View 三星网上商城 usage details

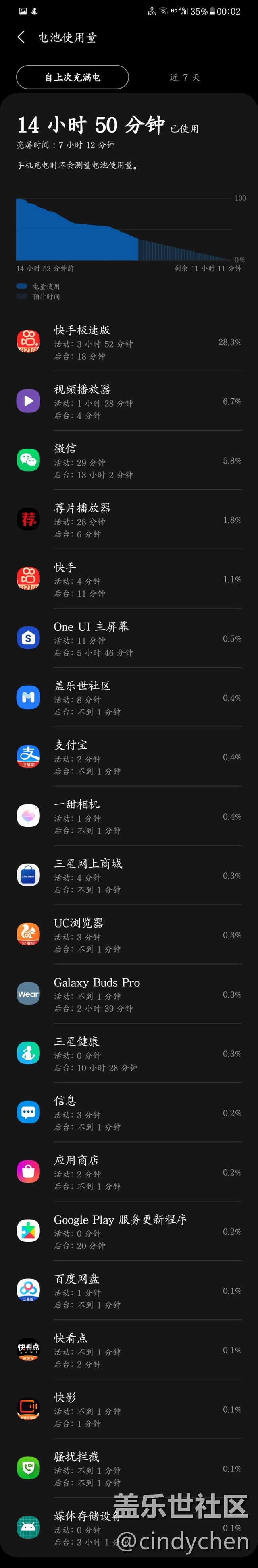129,875
